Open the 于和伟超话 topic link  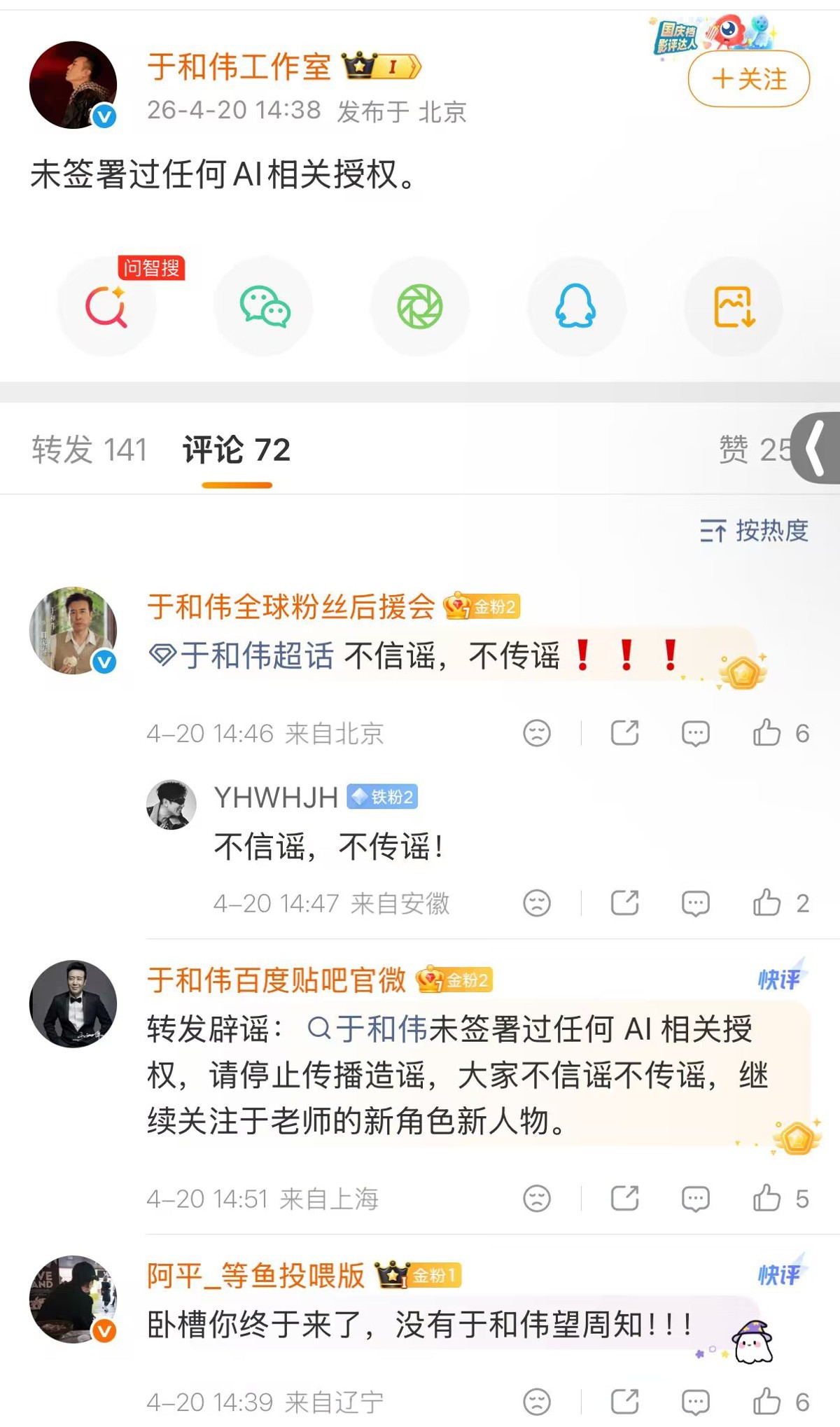point(242,656)
